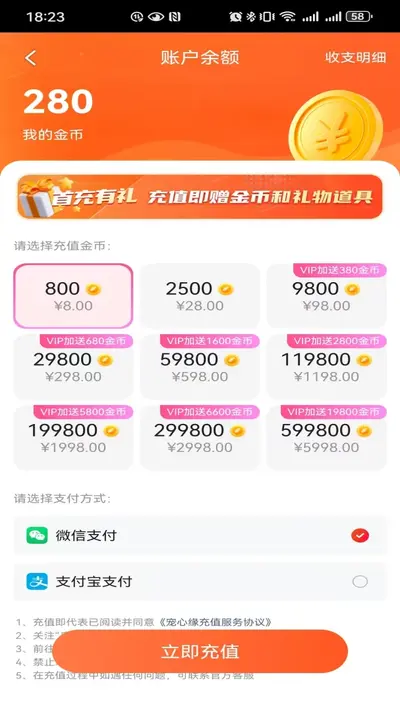The width and height of the screenshot is (400, 712).
Task: Open the 宠心缘充值服务协议 agreement
Action: click(216, 622)
